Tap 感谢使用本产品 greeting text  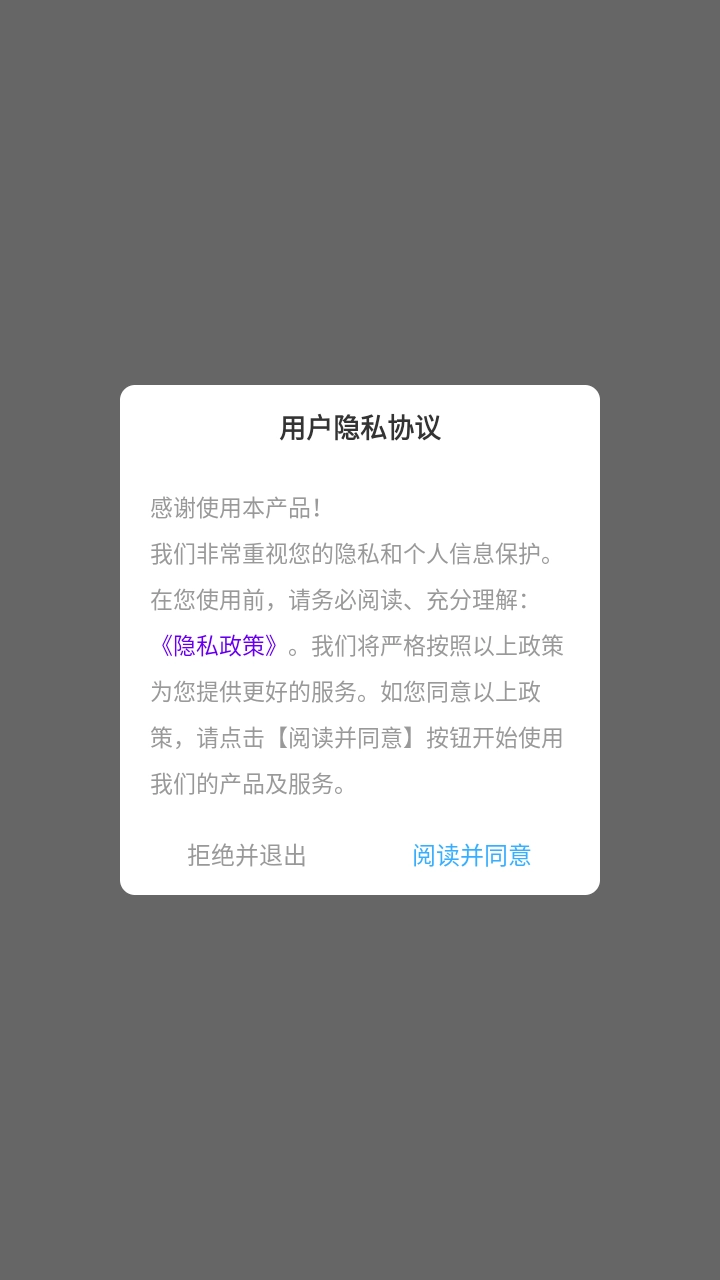pyautogui.click(x=238, y=507)
